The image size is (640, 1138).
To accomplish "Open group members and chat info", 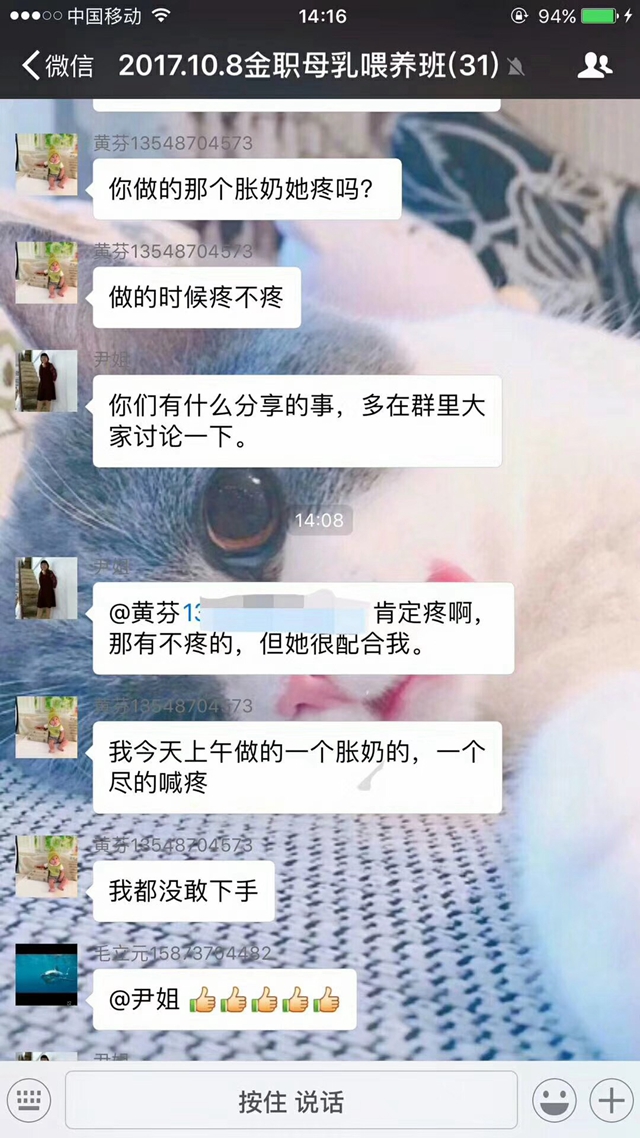I will point(595,66).
